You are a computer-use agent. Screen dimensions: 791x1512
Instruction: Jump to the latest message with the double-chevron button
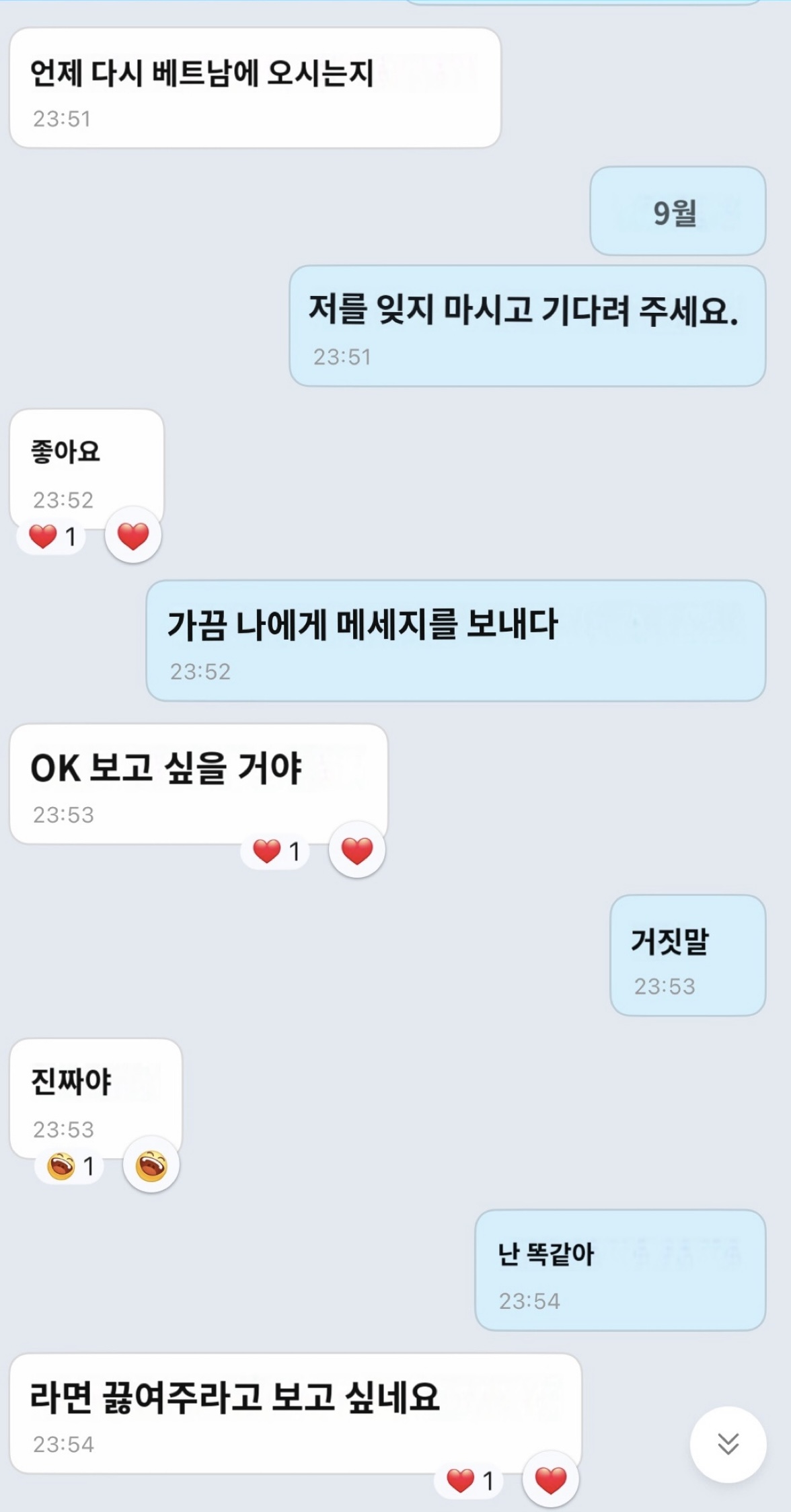[728, 1443]
